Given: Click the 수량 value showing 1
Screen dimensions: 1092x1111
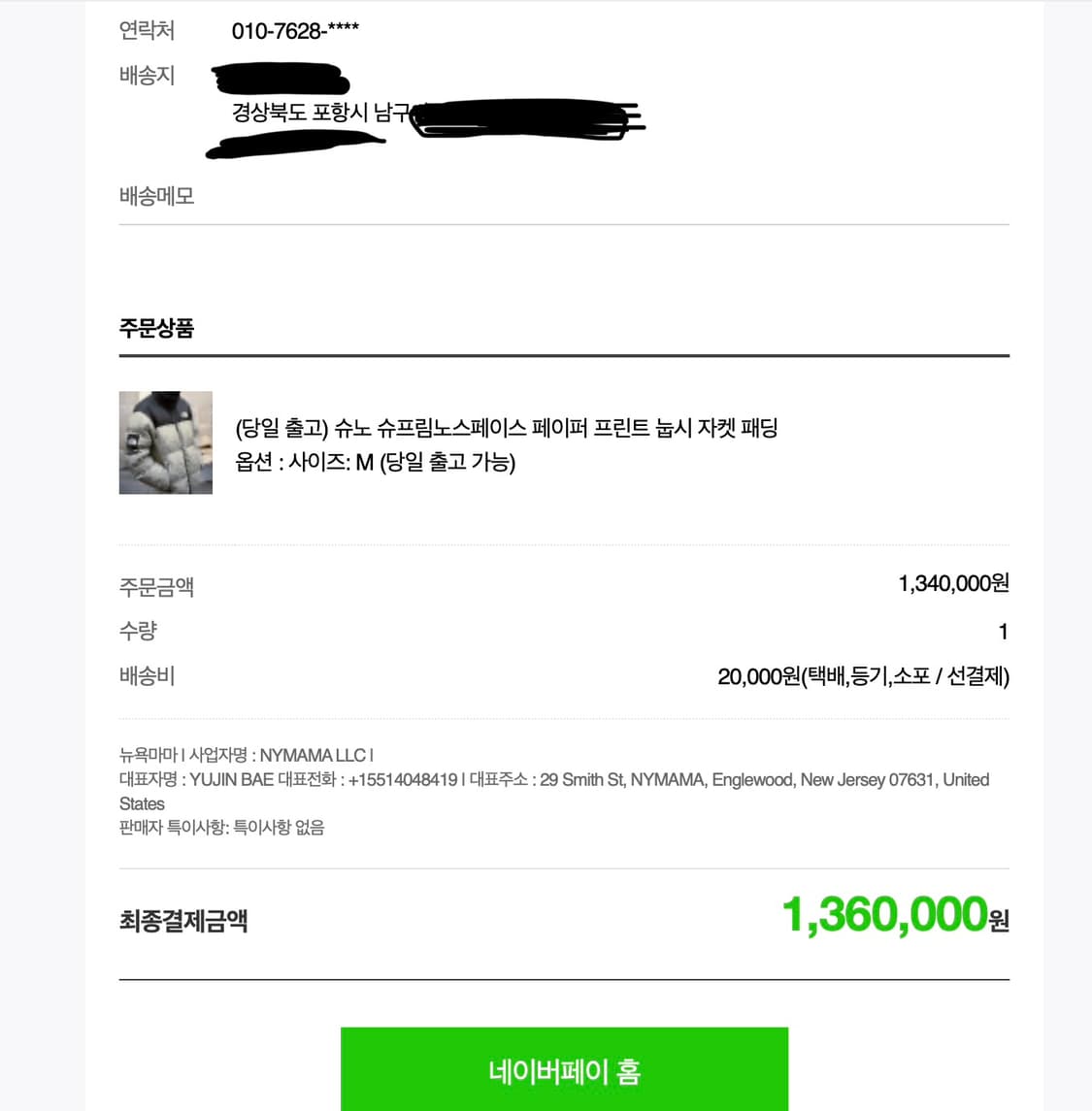Looking at the screenshot, I should click(1003, 631).
